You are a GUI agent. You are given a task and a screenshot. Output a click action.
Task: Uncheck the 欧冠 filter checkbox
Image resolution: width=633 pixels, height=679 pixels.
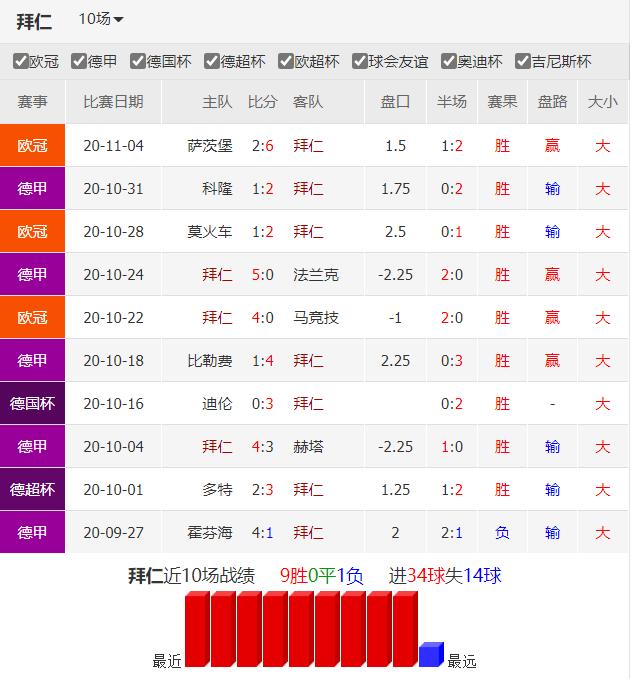pos(21,61)
